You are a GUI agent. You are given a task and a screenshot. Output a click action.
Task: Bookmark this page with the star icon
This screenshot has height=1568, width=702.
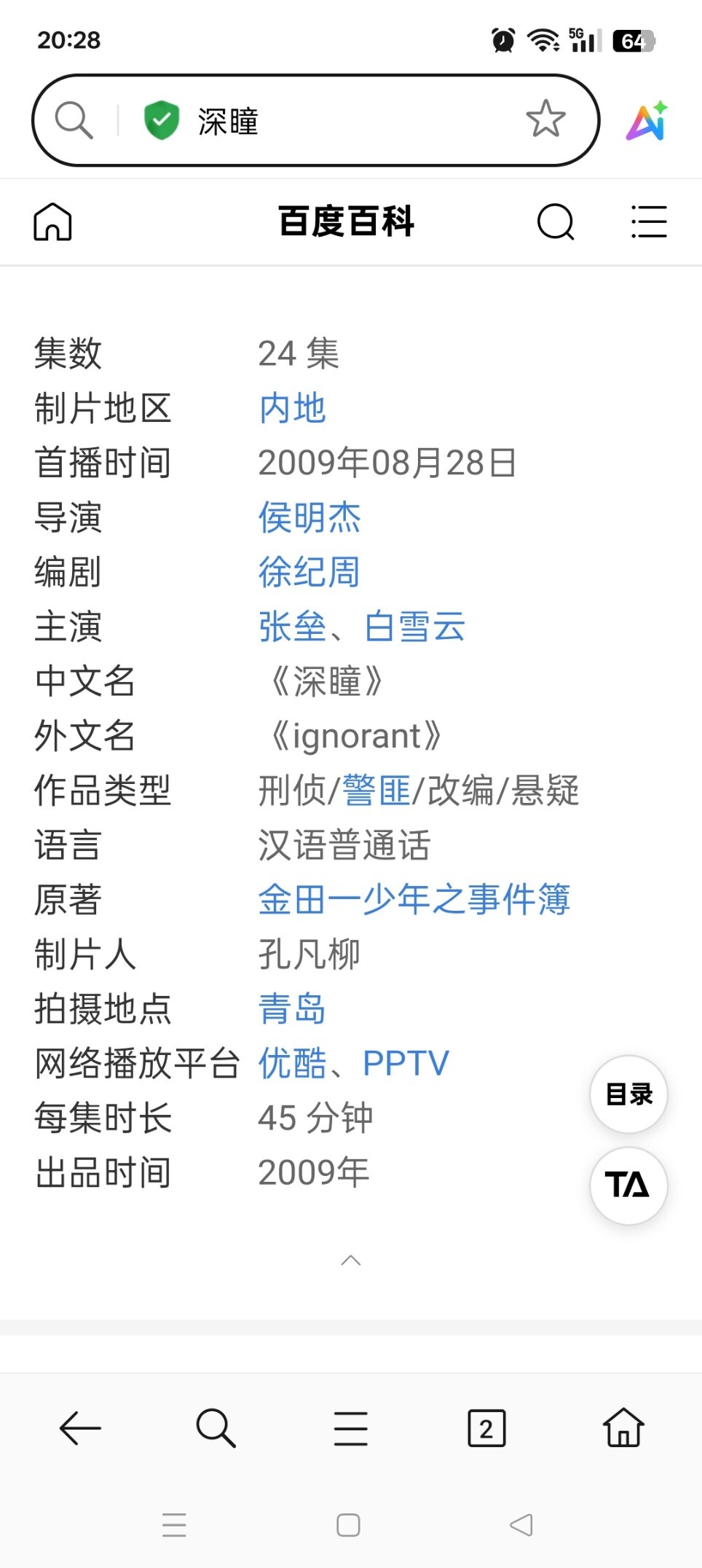(545, 119)
